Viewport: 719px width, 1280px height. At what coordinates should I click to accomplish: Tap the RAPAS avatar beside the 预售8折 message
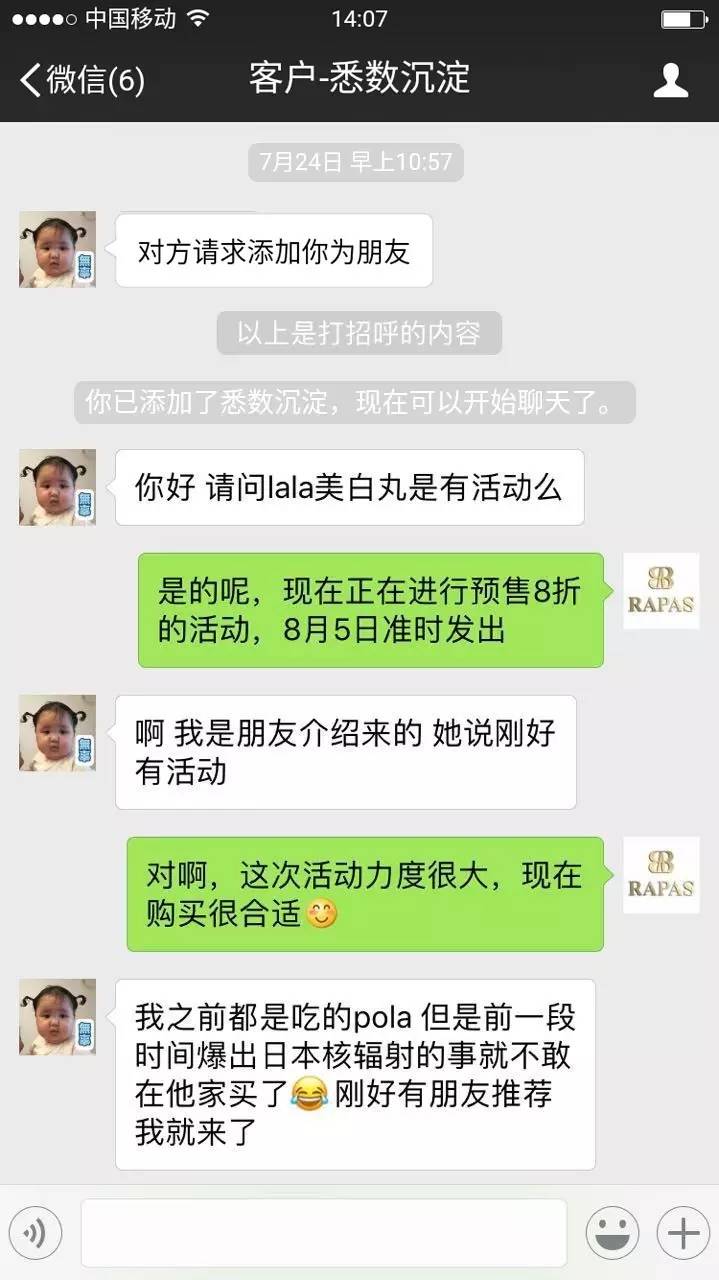pyautogui.click(x=661, y=591)
